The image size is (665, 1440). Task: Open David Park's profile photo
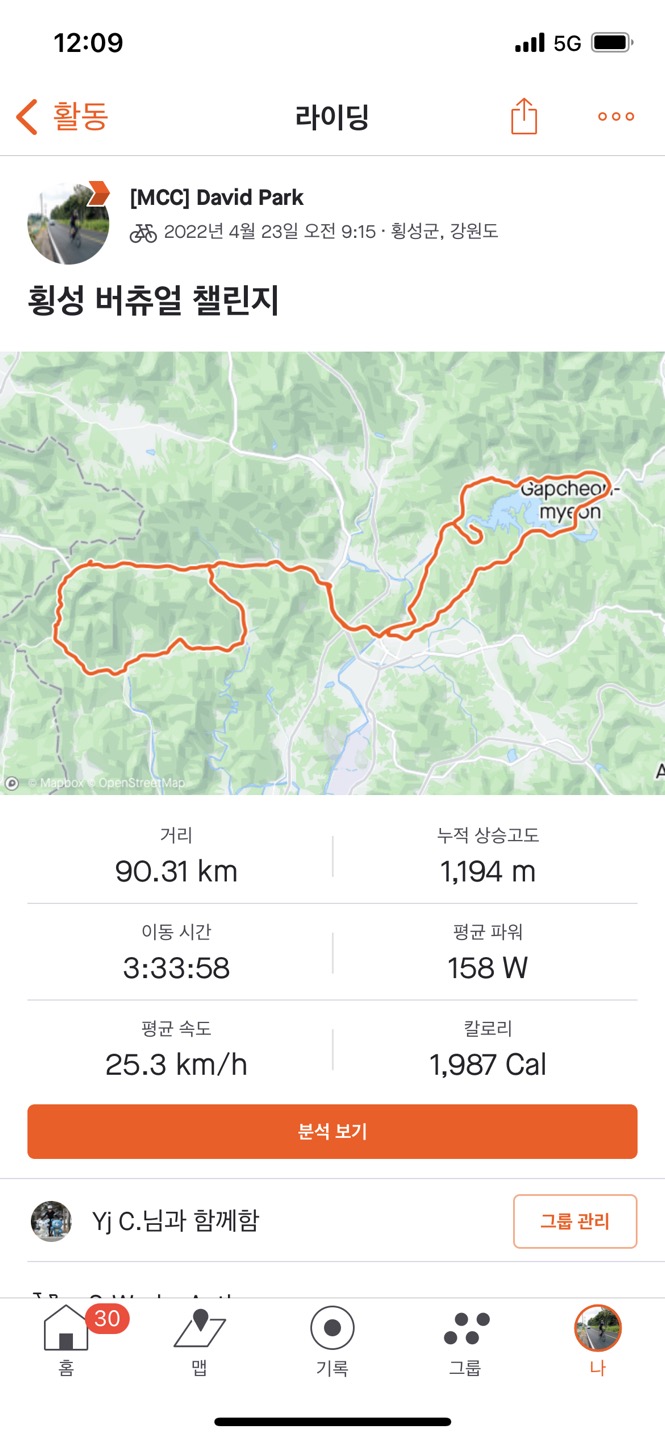pos(68,223)
